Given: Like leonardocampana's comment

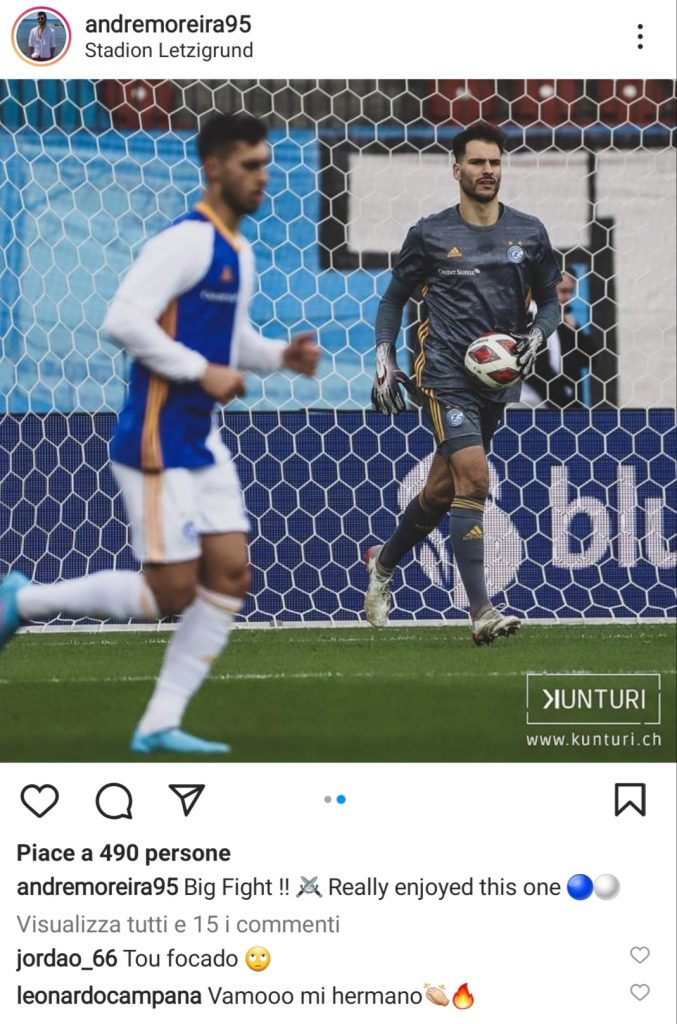Looking at the screenshot, I should (x=640, y=992).
